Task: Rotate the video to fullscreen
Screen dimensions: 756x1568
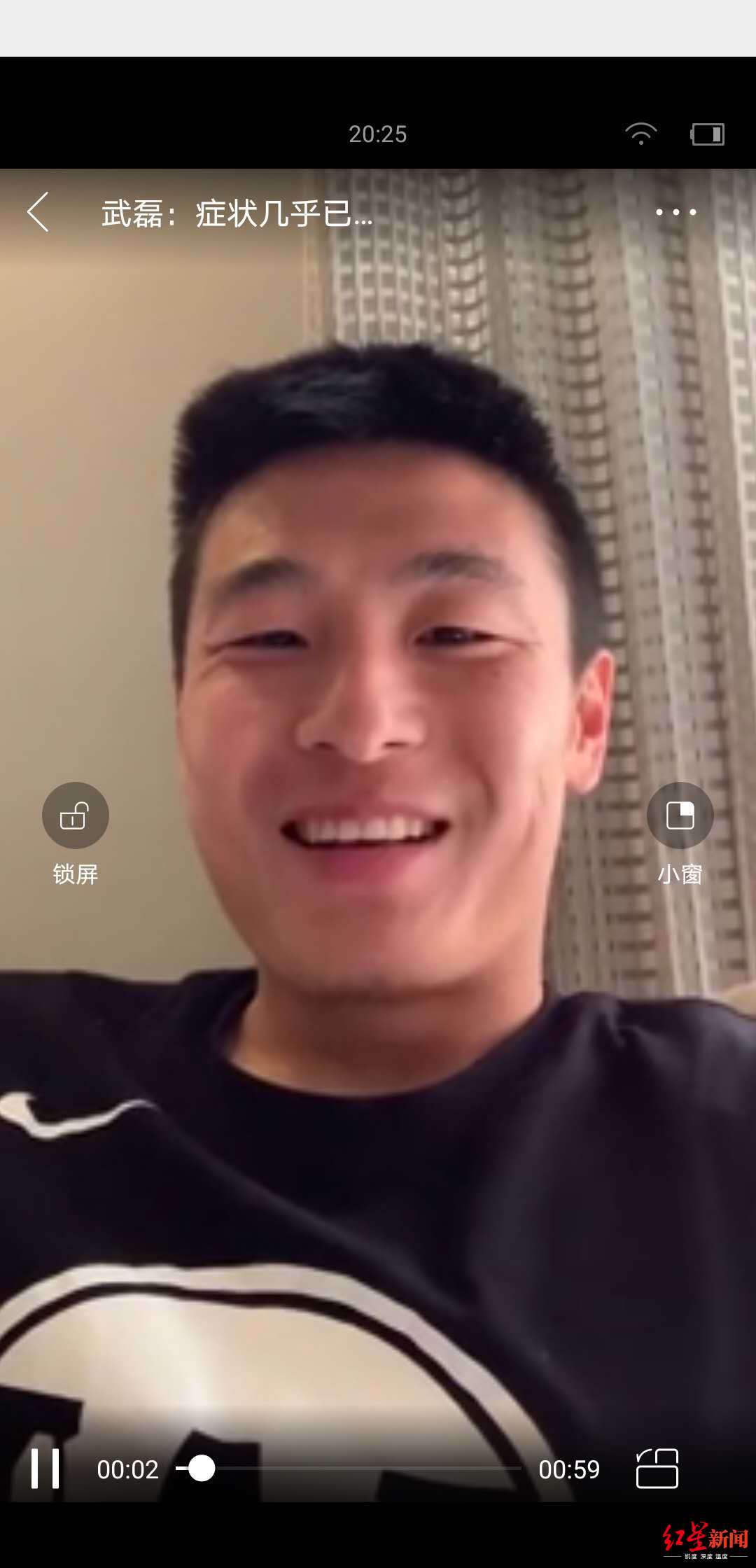Action: 657,1469
